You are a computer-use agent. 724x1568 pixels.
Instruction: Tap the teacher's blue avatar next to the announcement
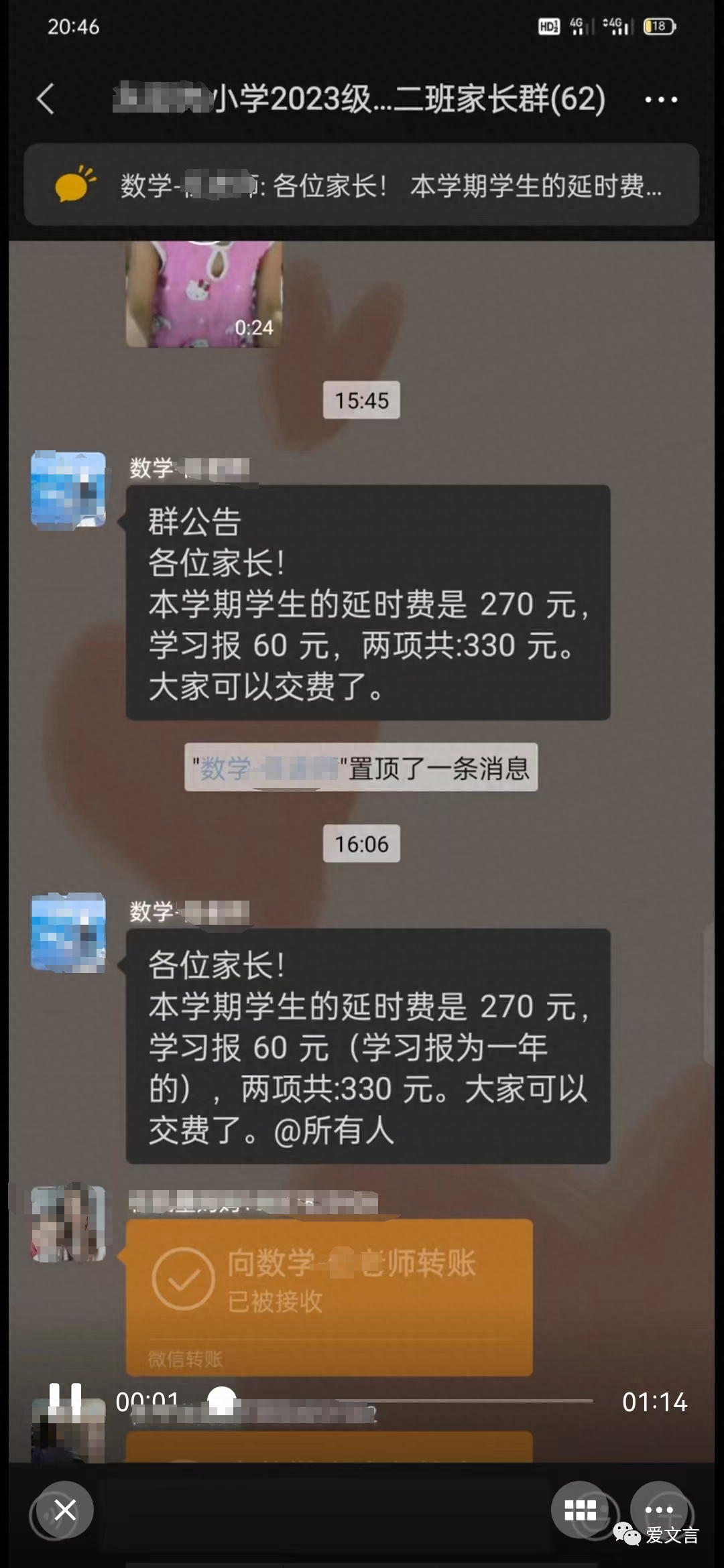tap(69, 493)
